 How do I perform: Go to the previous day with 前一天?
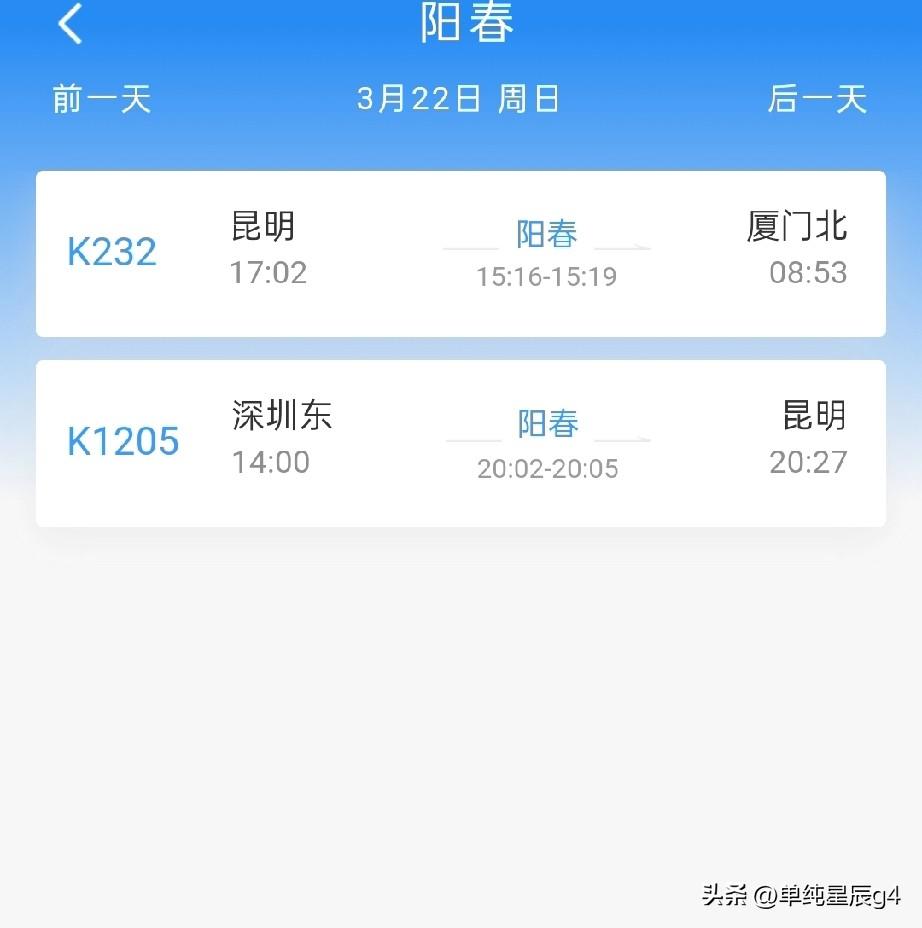[x=100, y=98]
